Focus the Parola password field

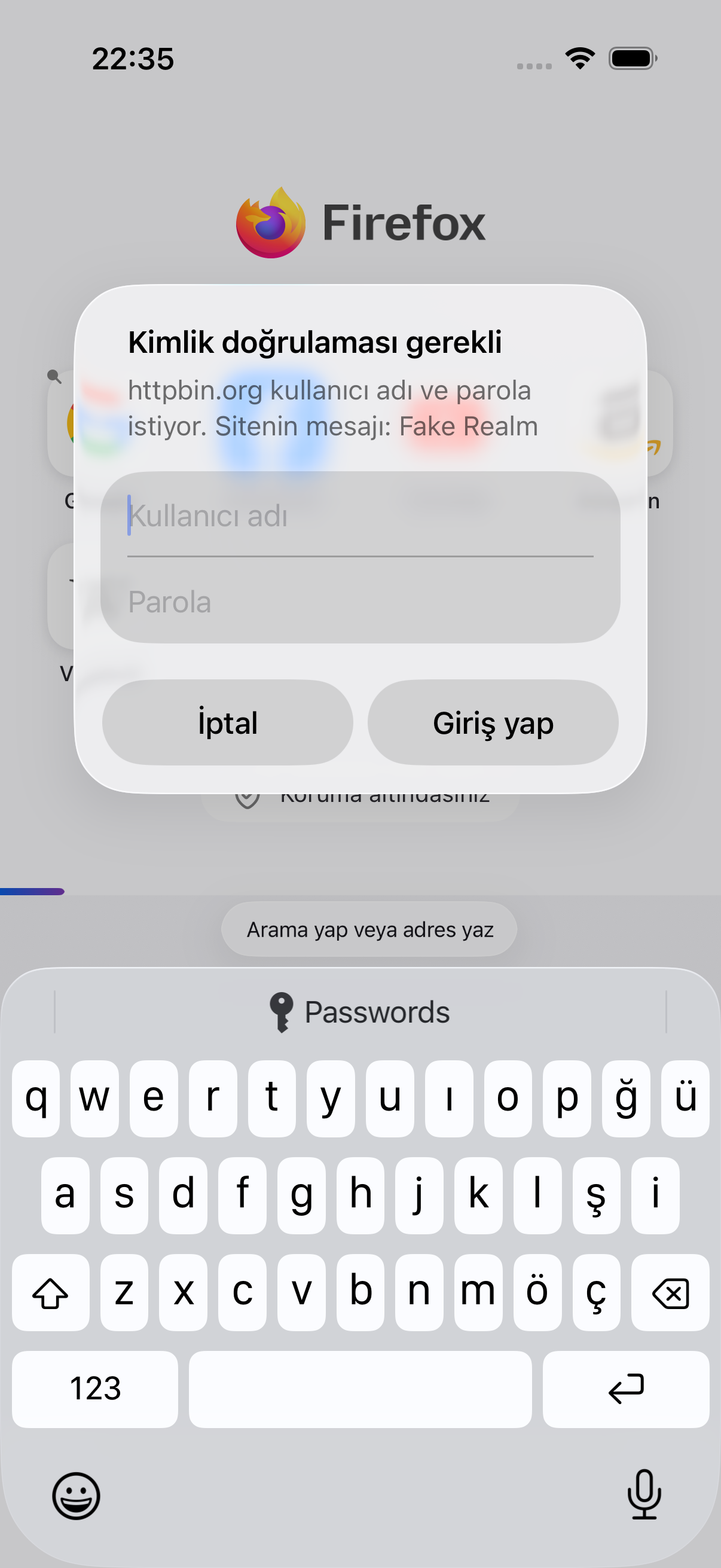click(x=360, y=602)
